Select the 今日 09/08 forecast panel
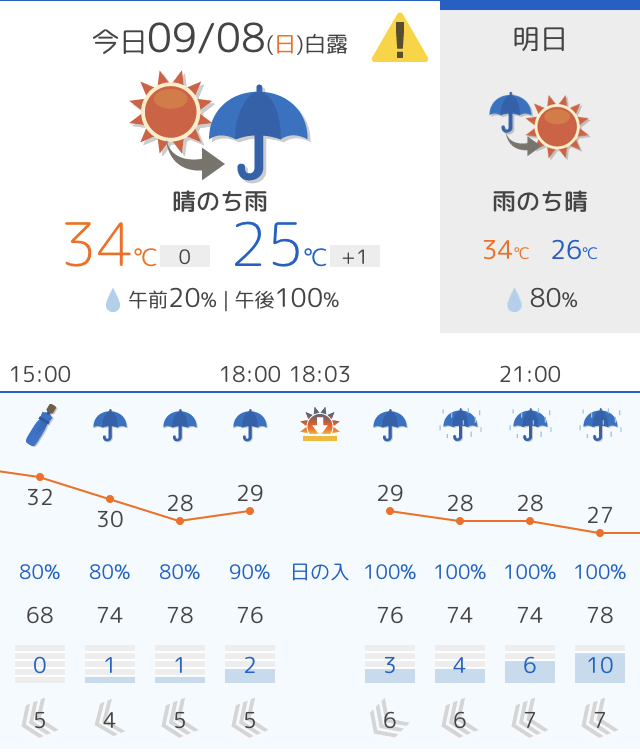 click(220, 170)
